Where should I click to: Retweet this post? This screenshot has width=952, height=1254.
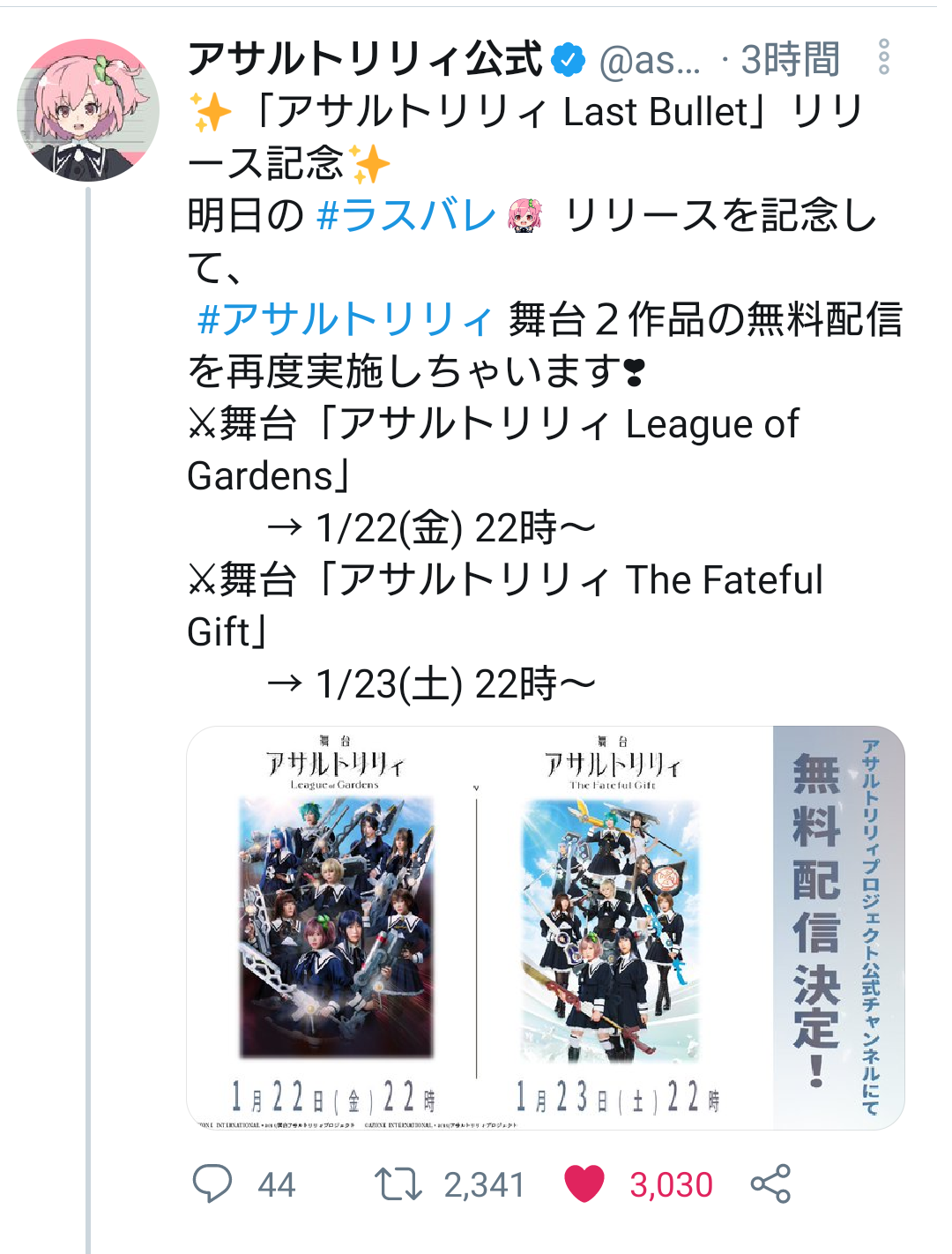[x=398, y=1183]
